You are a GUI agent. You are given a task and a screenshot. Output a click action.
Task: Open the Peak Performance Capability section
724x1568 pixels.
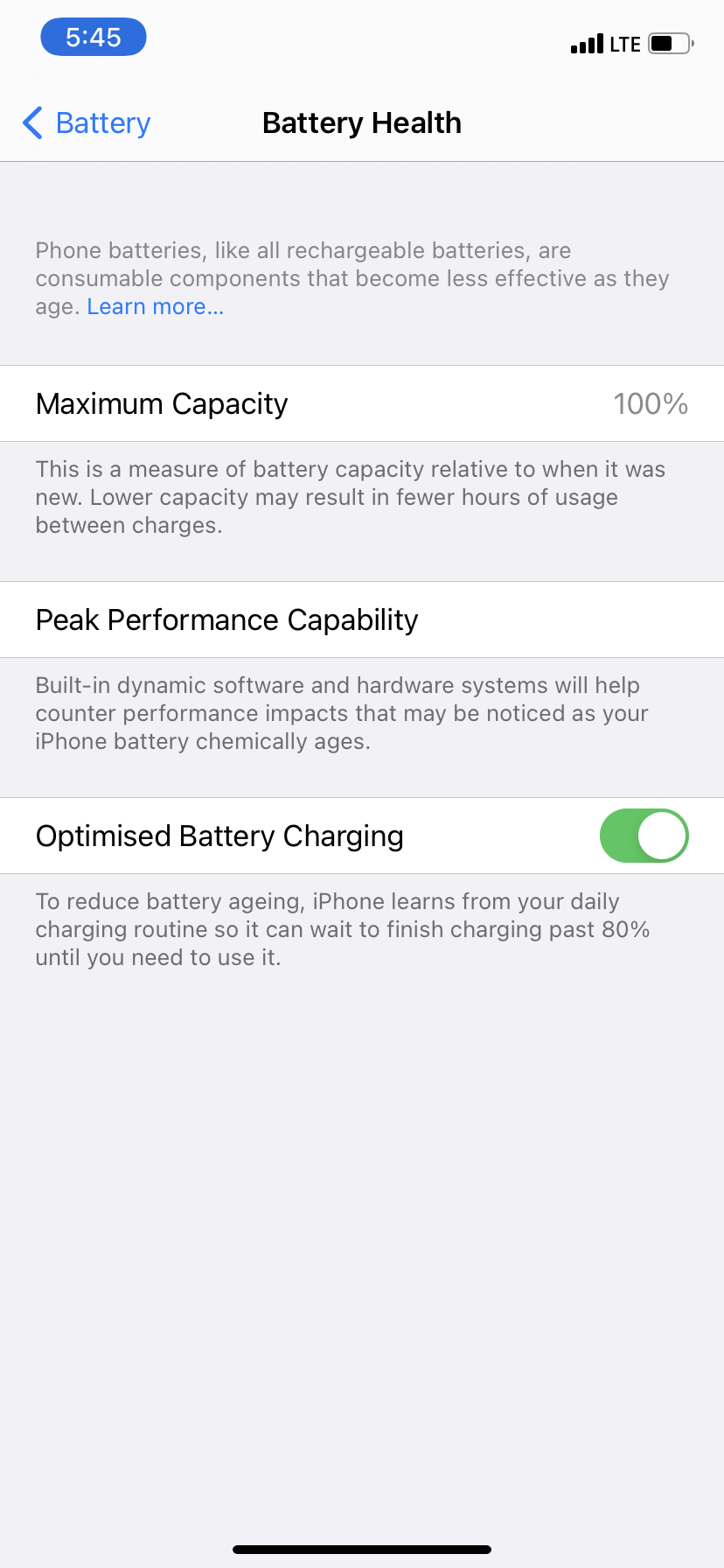point(226,619)
